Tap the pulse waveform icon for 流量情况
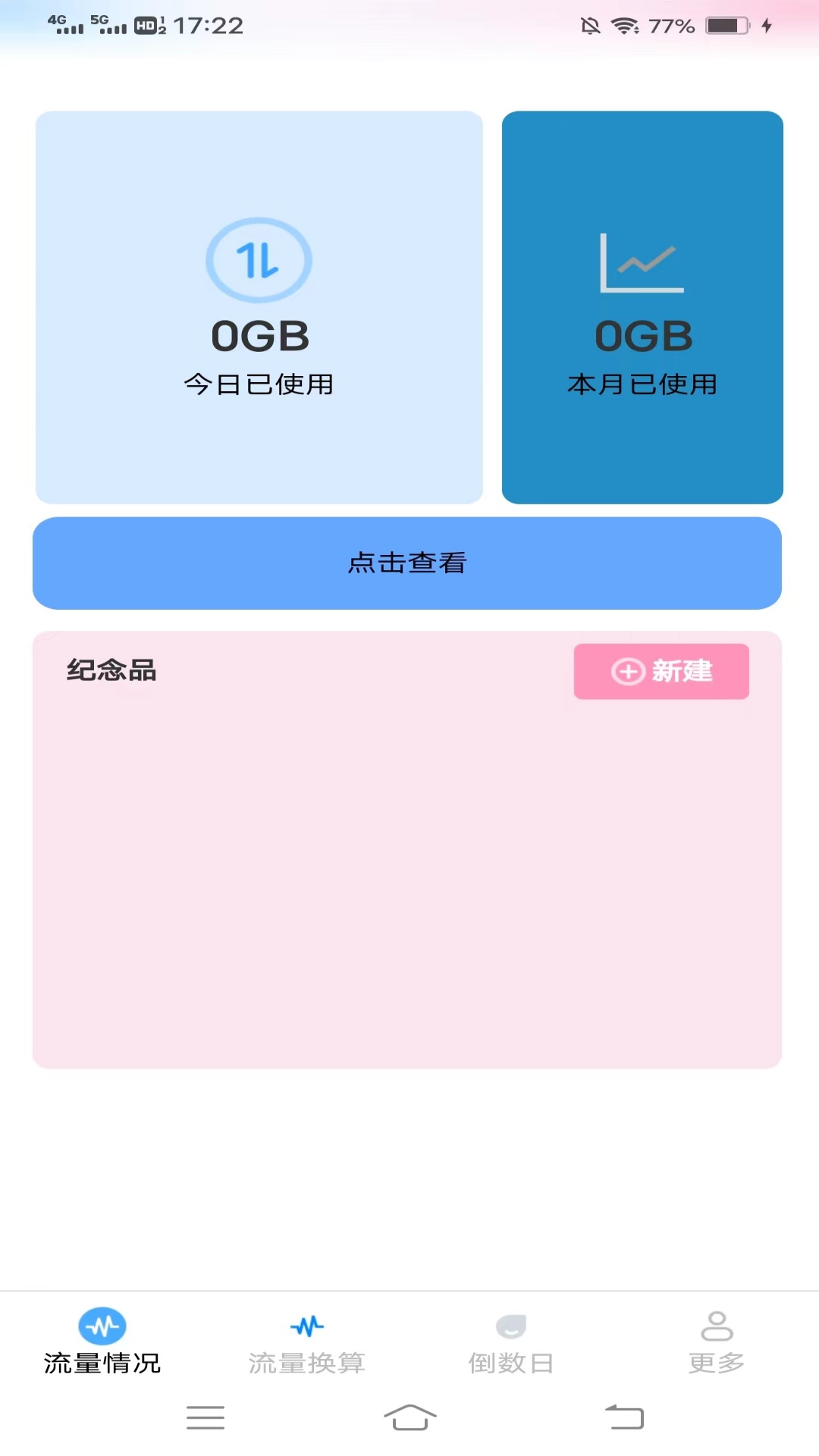 103,1326
